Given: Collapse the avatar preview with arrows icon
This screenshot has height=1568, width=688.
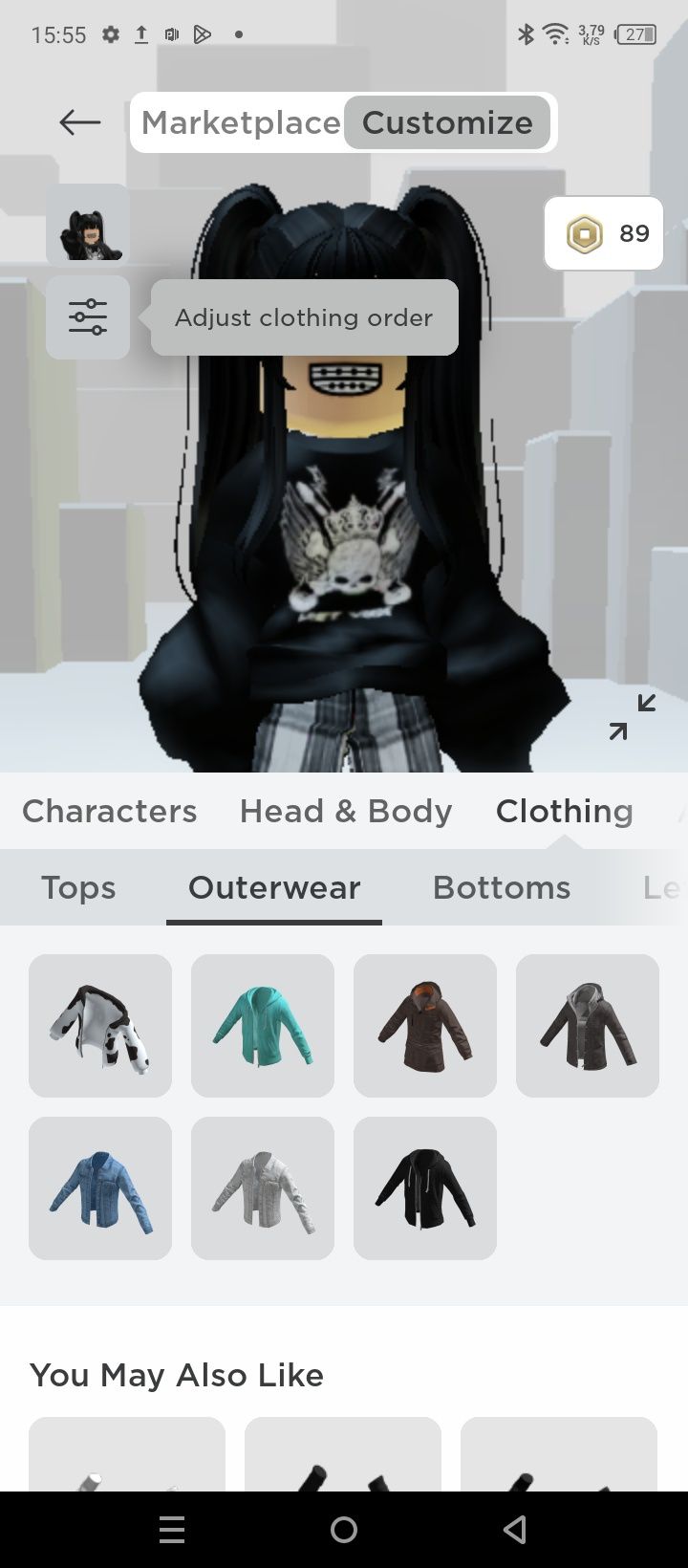Looking at the screenshot, I should coord(633,717).
